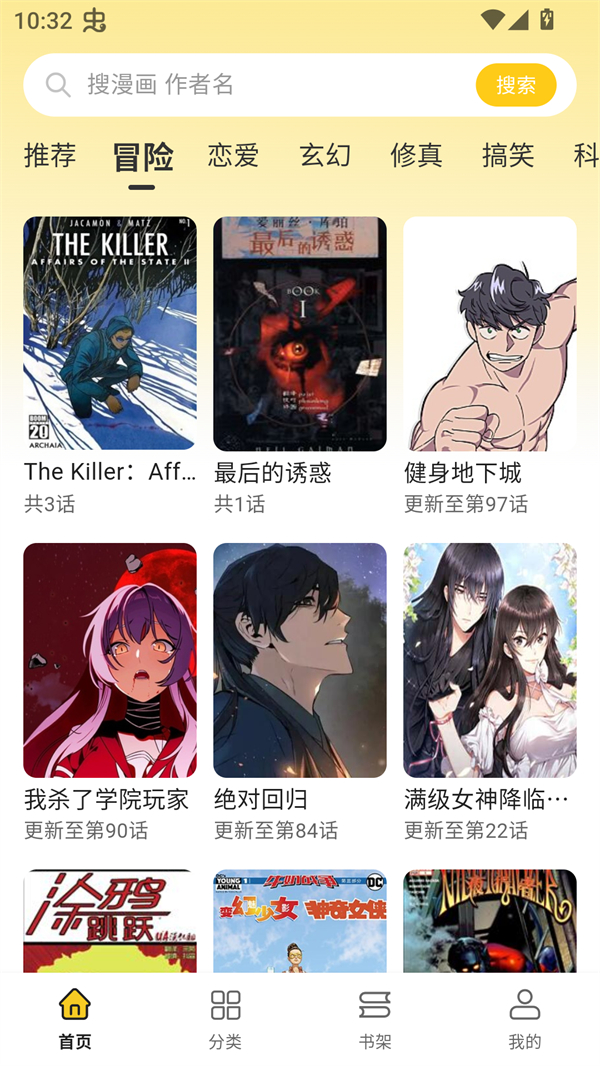Go to the 分类 tab
600x1066 pixels.
[225, 1018]
